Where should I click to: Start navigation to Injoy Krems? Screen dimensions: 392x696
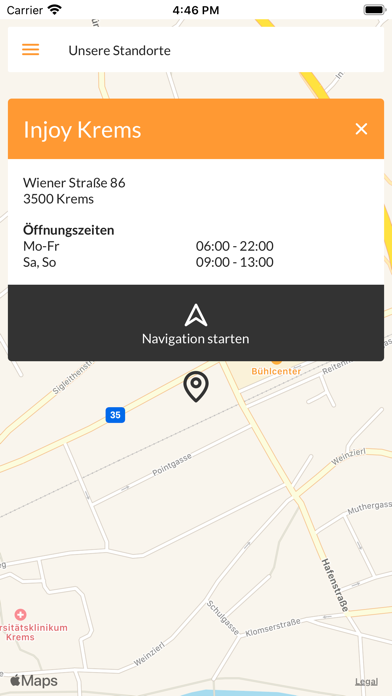(x=196, y=323)
